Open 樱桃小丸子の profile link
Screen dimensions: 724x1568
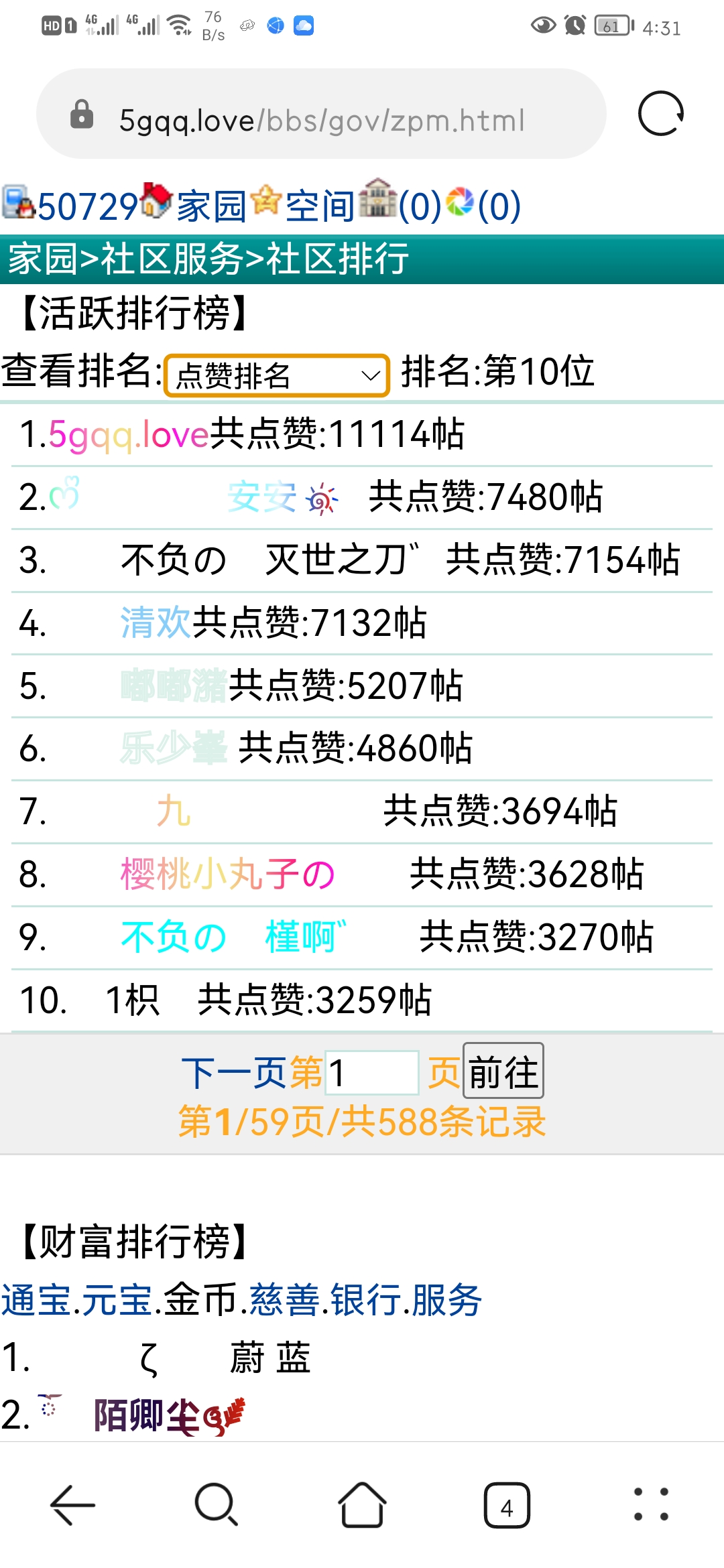(x=228, y=874)
